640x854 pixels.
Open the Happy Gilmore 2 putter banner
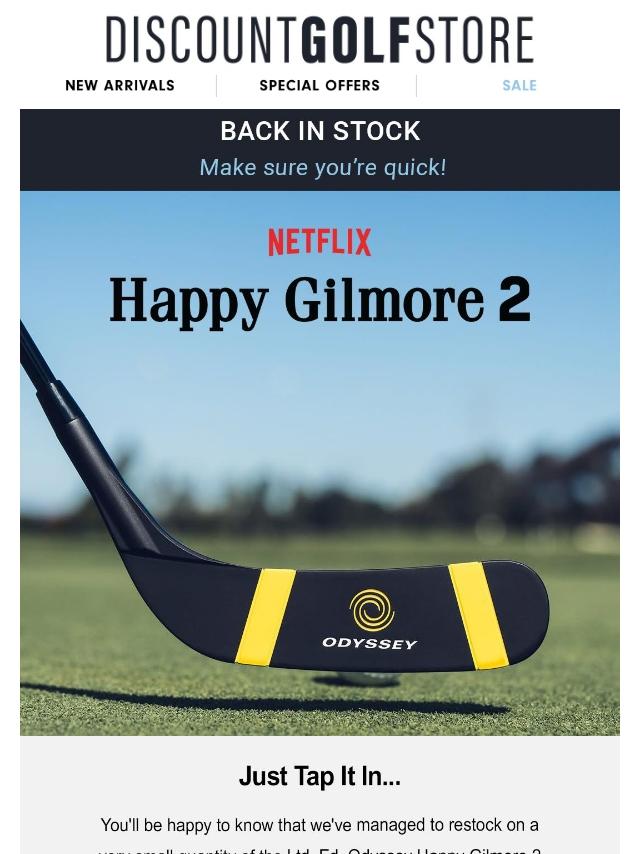(x=320, y=462)
